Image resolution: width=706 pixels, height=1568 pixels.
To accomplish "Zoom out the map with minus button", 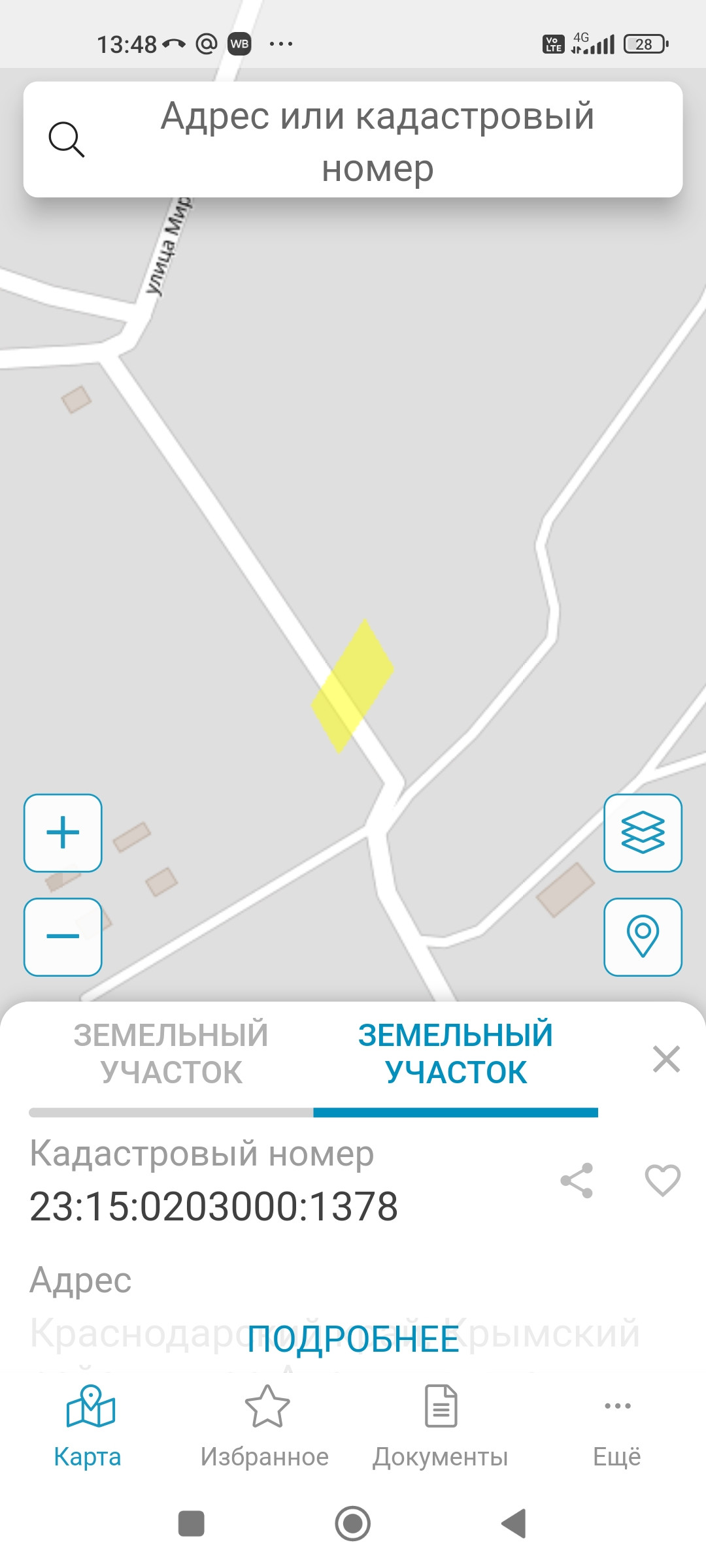I will [63, 937].
